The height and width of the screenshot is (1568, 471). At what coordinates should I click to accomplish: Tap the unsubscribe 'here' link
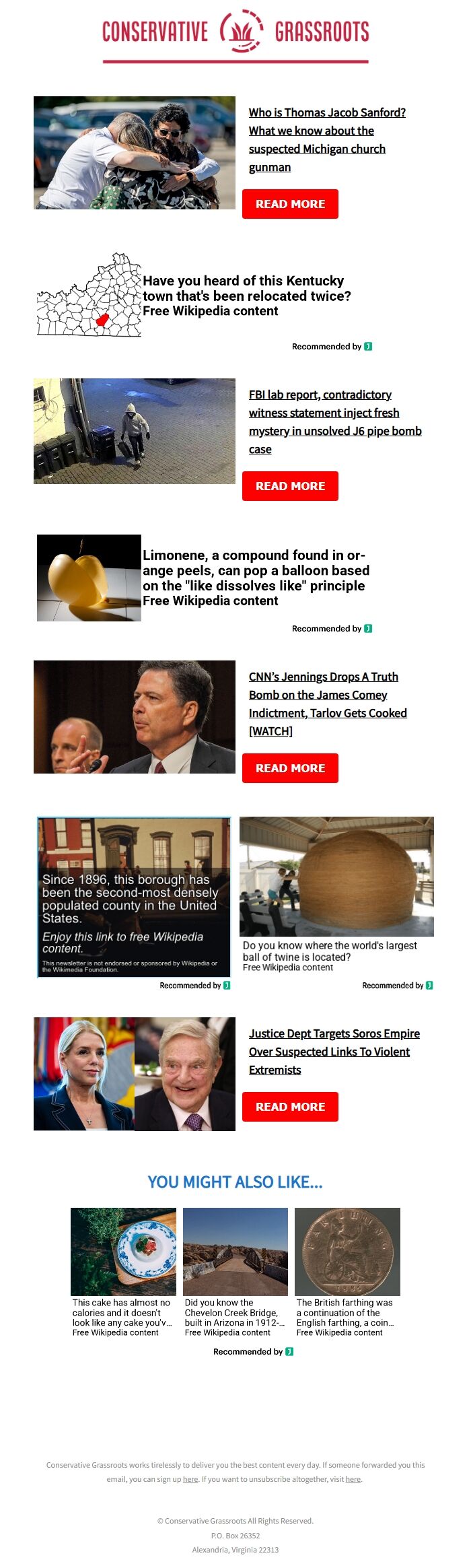click(x=353, y=1479)
